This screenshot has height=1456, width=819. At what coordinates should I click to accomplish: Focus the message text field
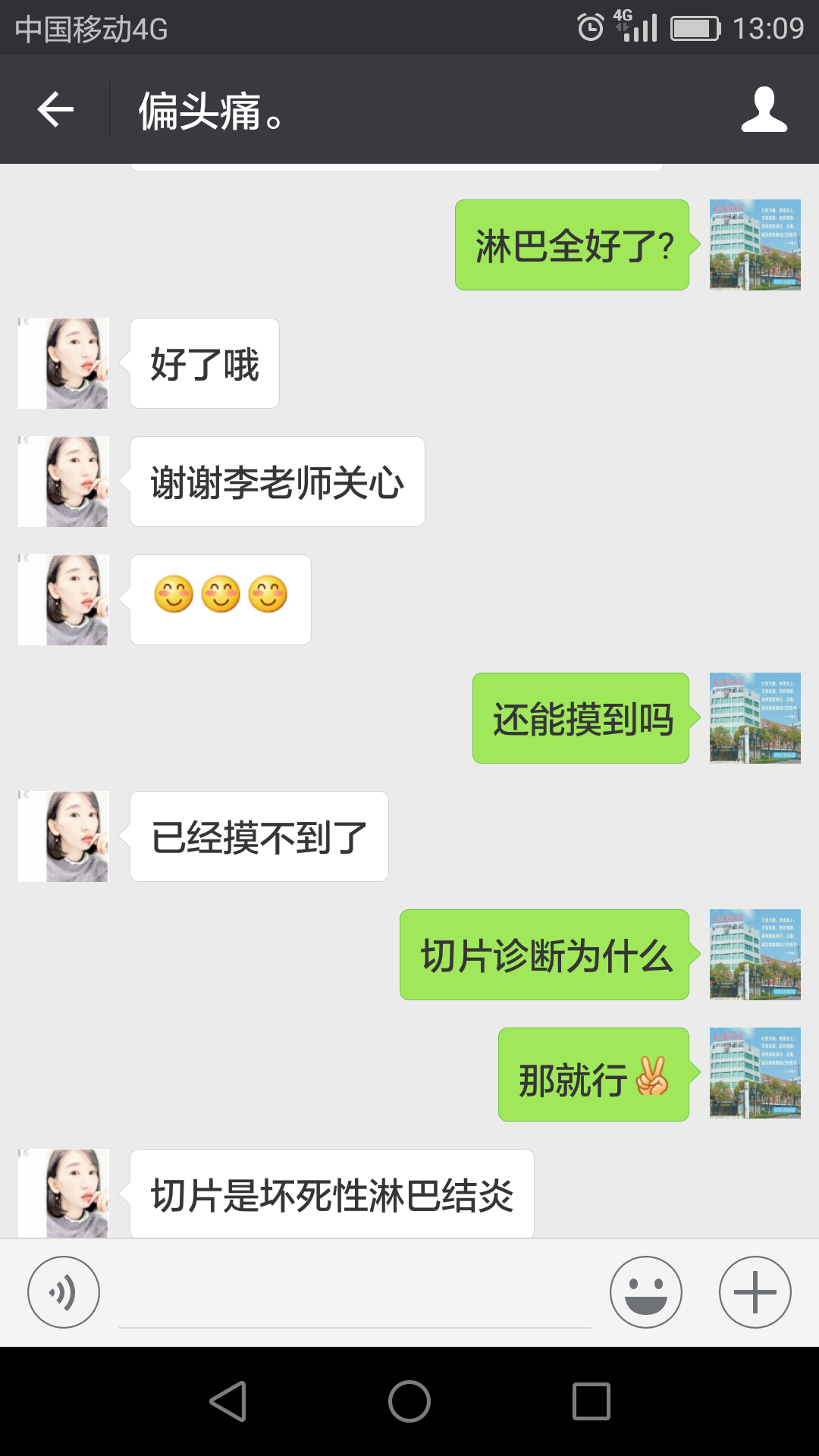(x=355, y=1295)
